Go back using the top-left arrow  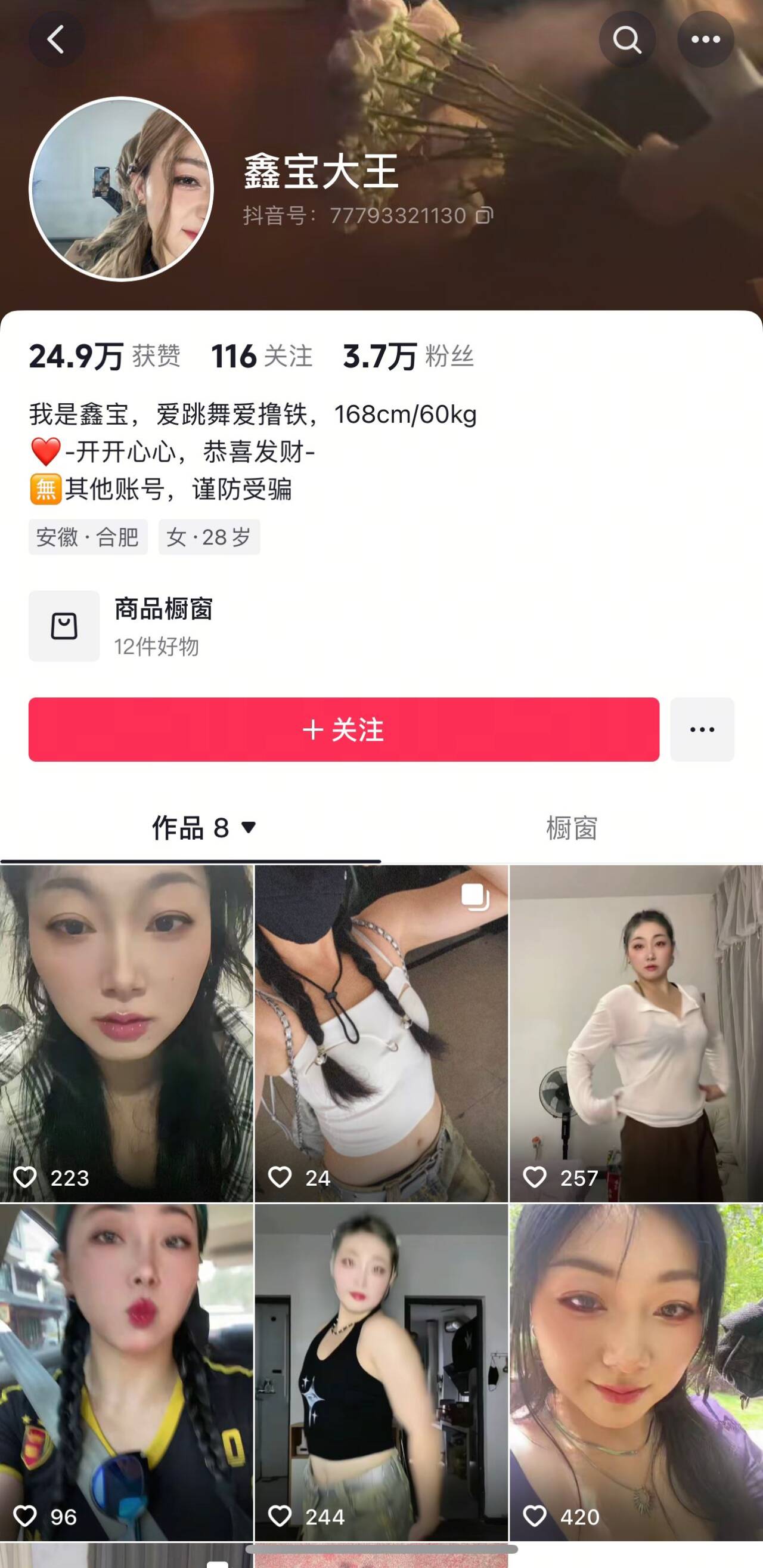click(x=56, y=39)
